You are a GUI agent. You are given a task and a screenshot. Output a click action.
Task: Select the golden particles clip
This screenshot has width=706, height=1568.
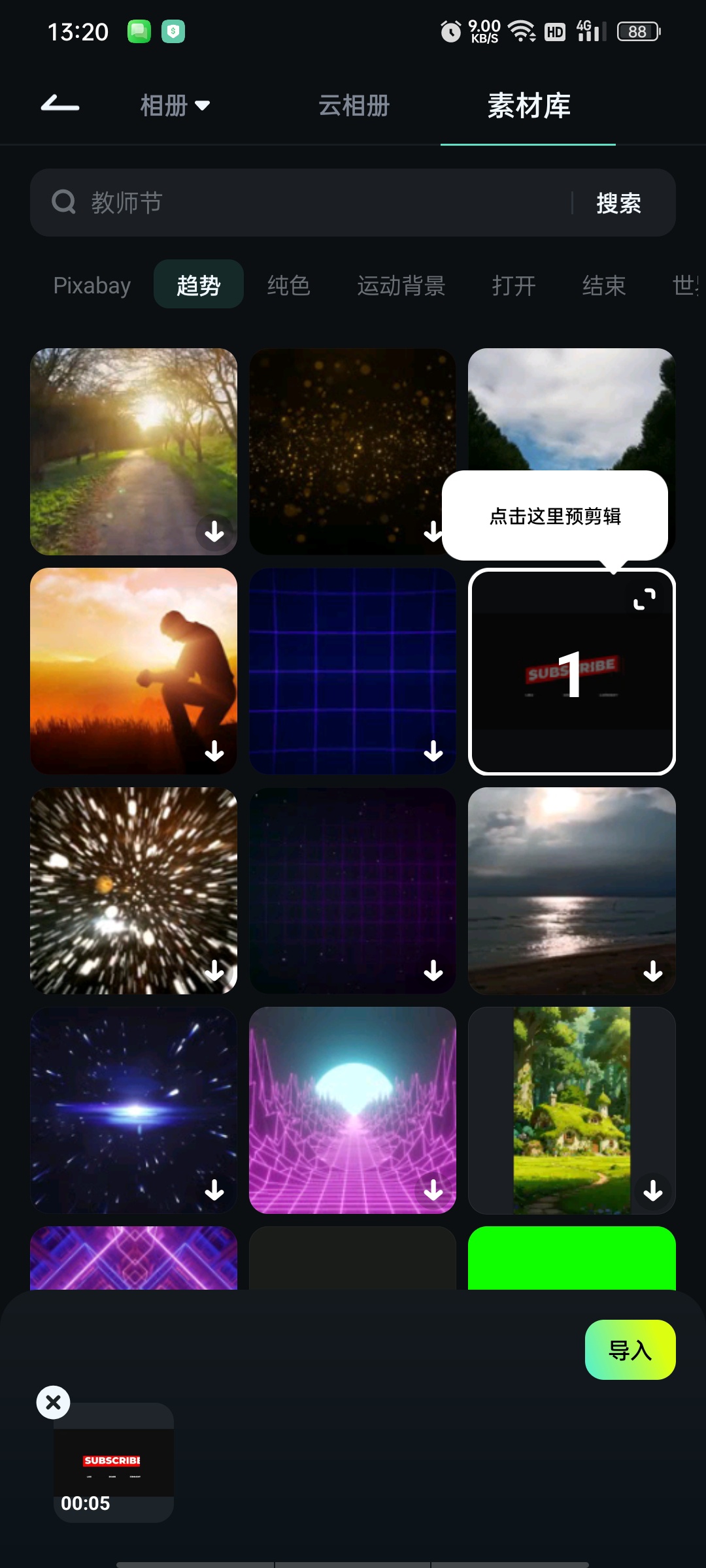(352, 451)
